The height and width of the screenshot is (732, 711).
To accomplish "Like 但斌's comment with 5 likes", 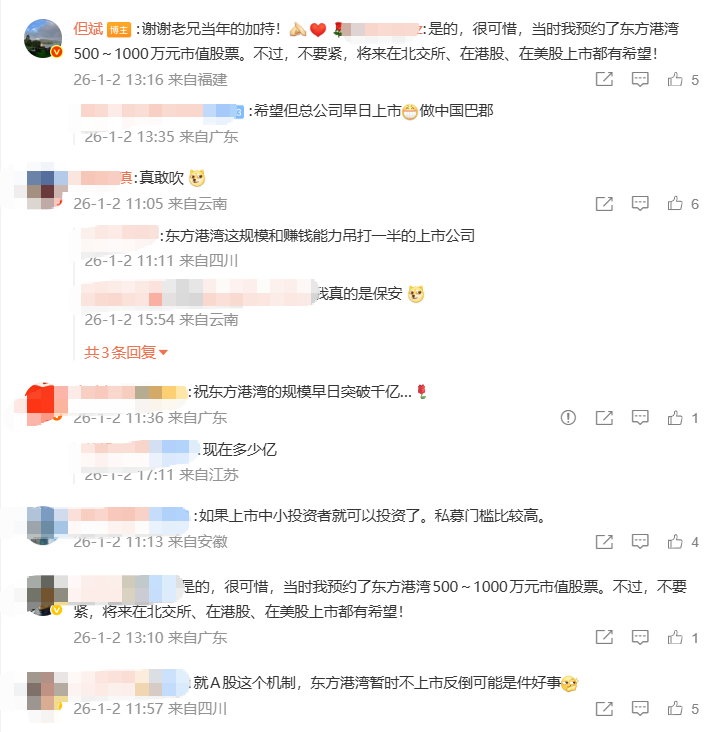I will [x=676, y=79].
